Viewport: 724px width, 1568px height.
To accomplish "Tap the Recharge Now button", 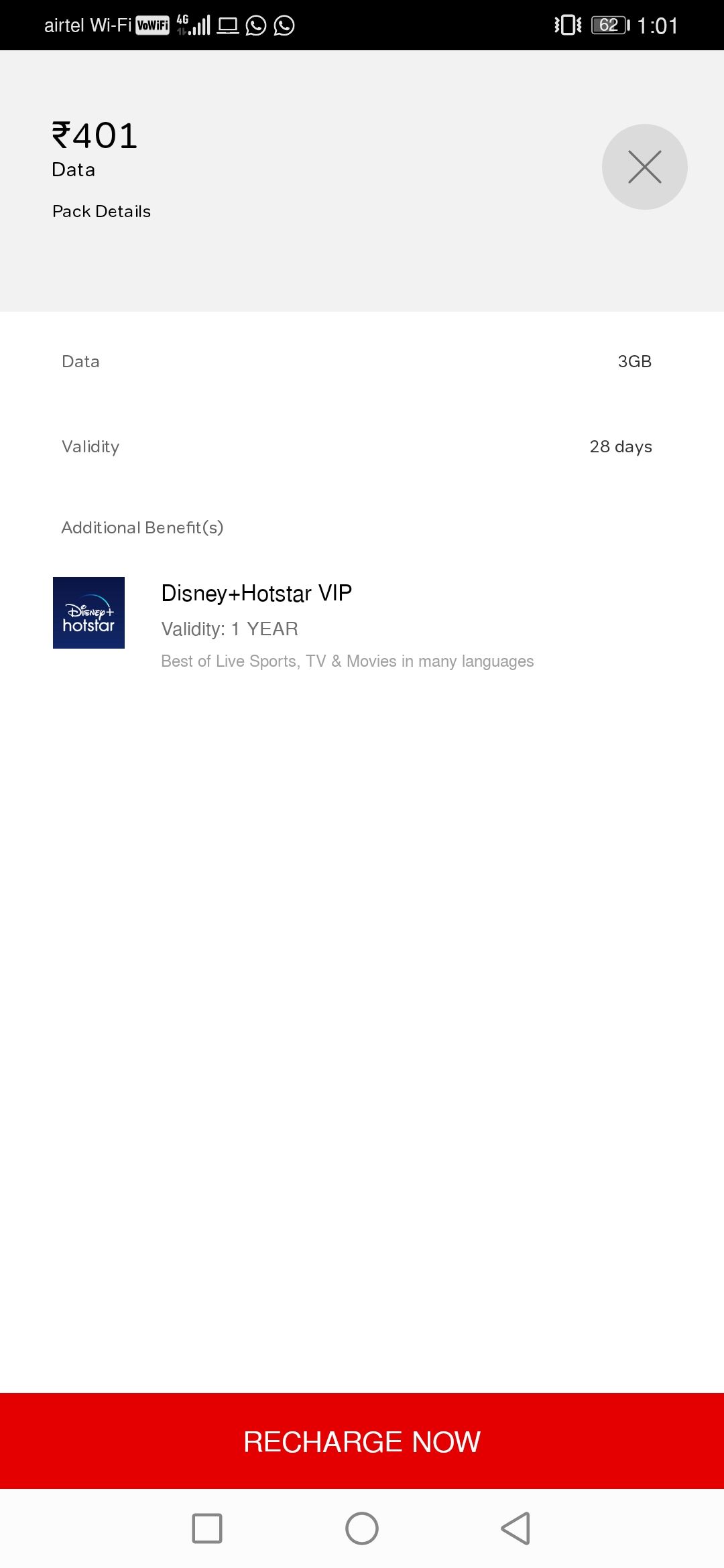I will (x=362, y=1441).
